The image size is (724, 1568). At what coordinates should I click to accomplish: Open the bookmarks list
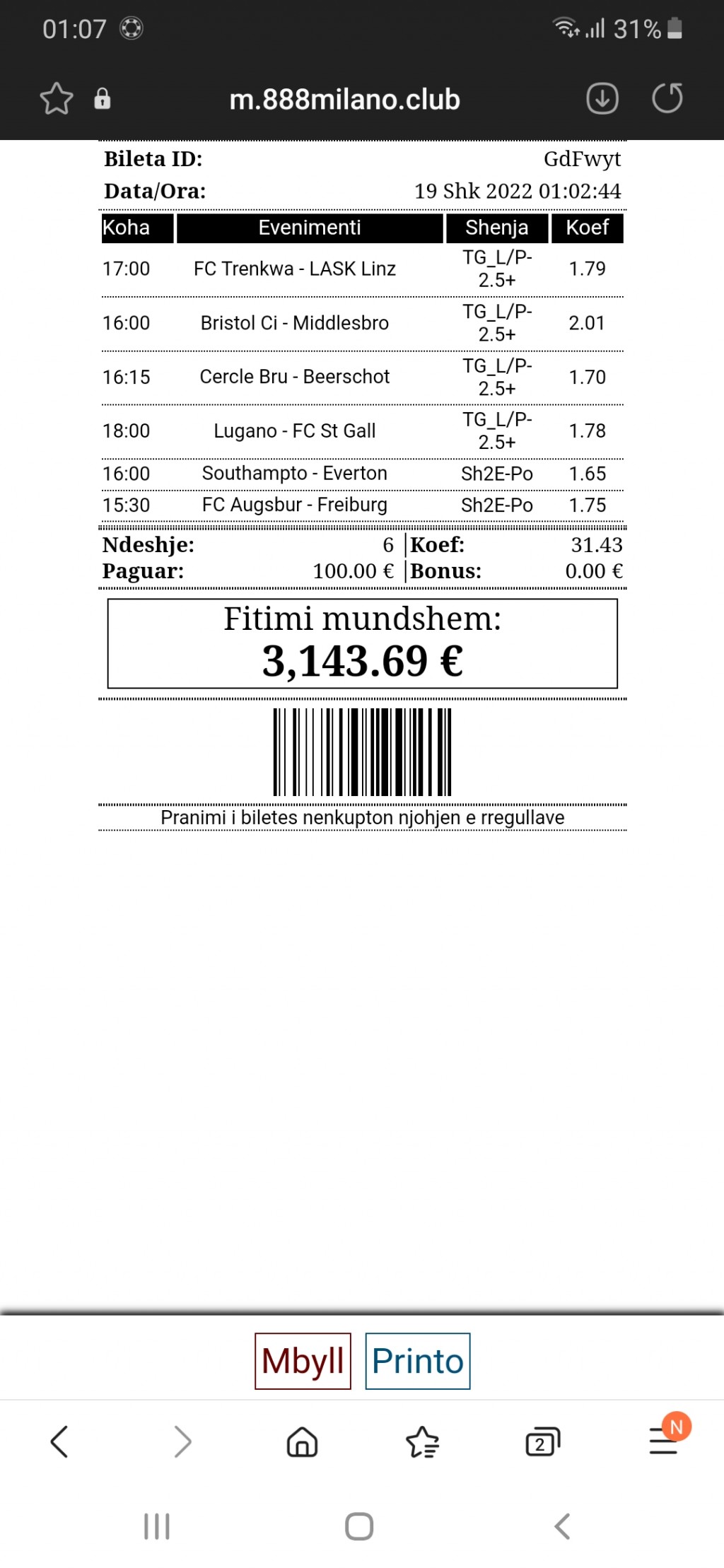tap(422, 1441)
